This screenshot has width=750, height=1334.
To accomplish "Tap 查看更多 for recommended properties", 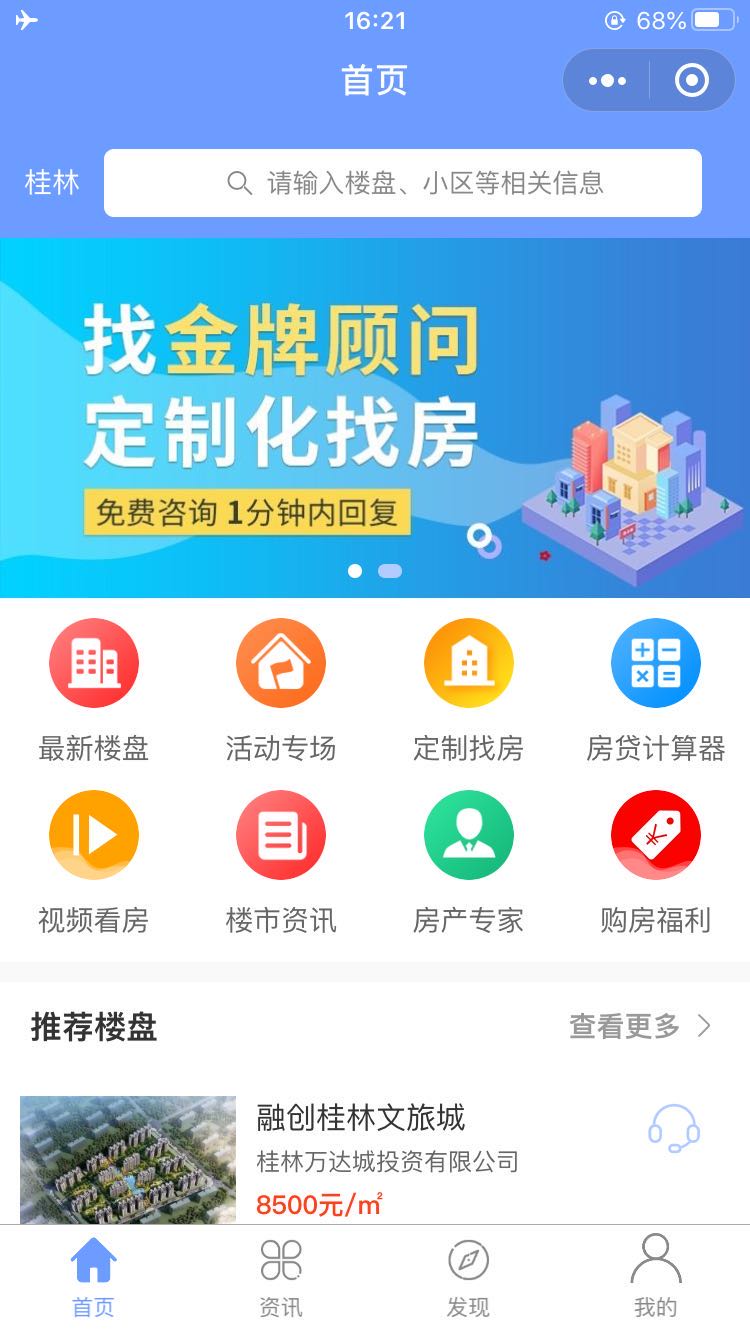I will point(640,1026).
